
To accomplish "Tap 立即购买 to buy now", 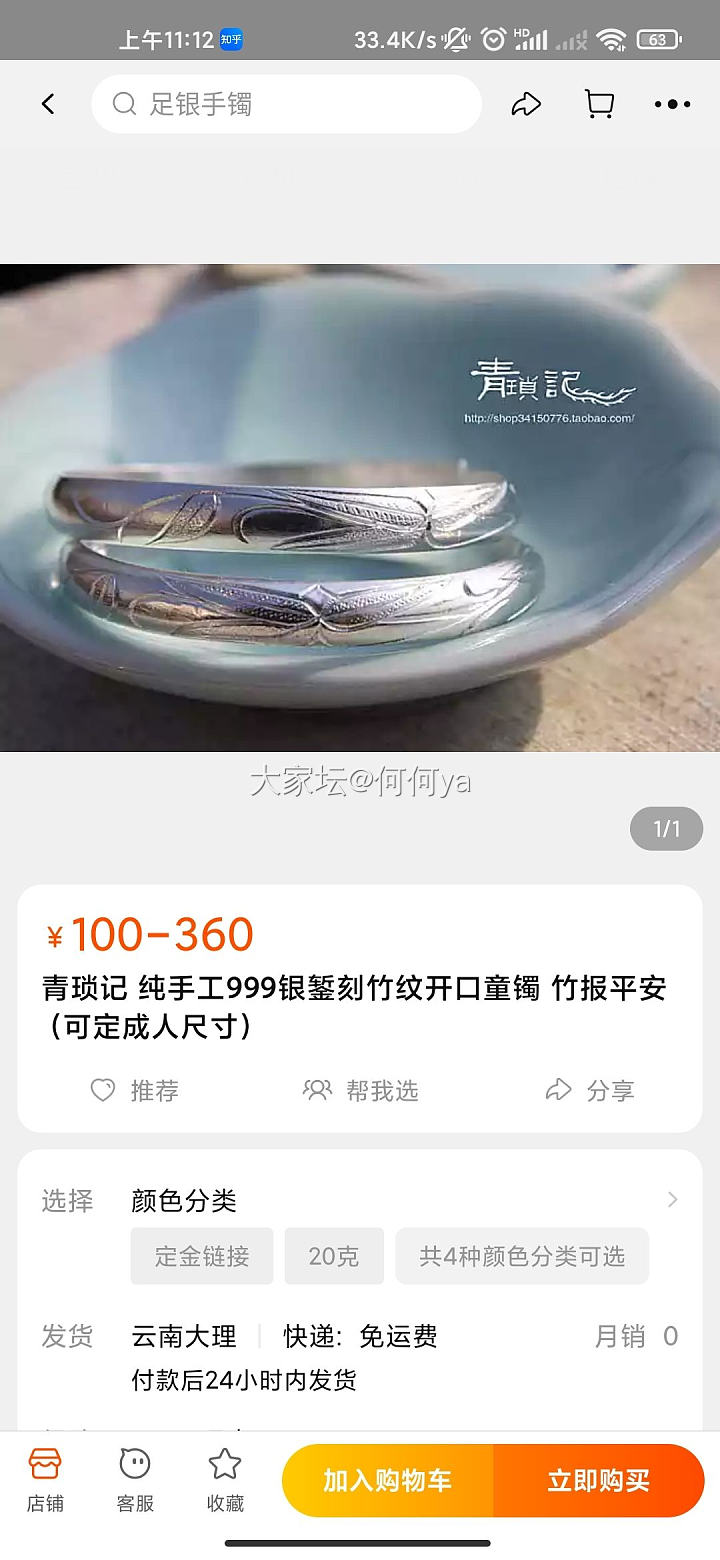I will pos(599,1481).
